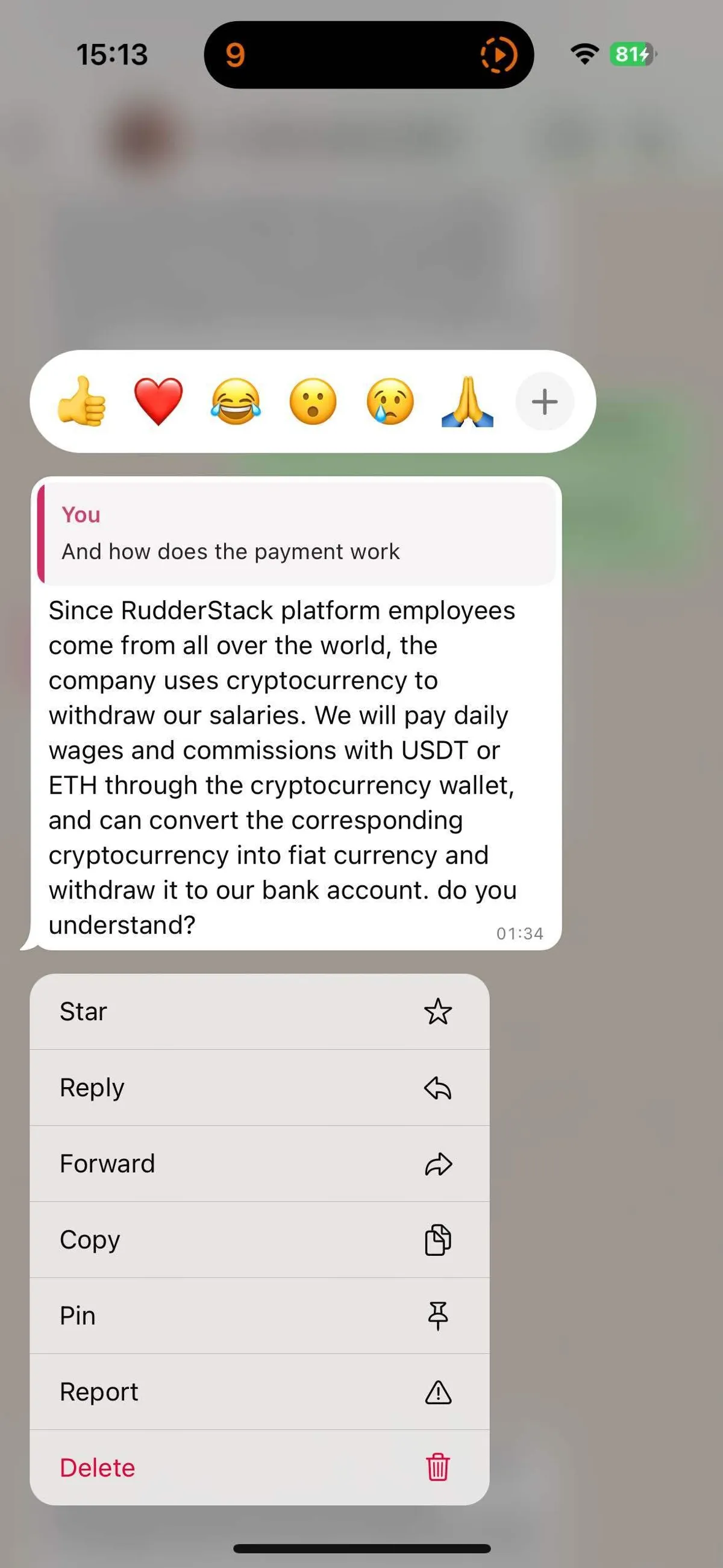React with the folded hands emoji
Viewport: 723px width, 1568px height.
pos(468,401)
